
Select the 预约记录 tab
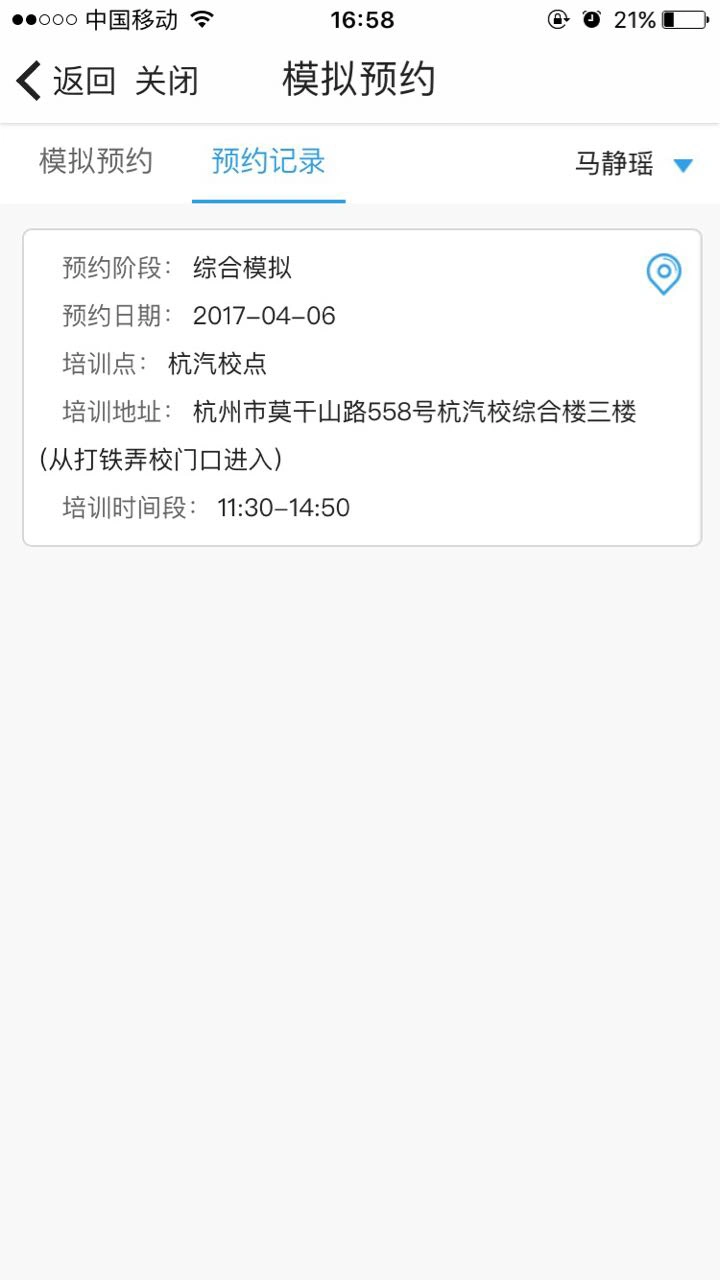pyautogui.click(x=268, y=162)
